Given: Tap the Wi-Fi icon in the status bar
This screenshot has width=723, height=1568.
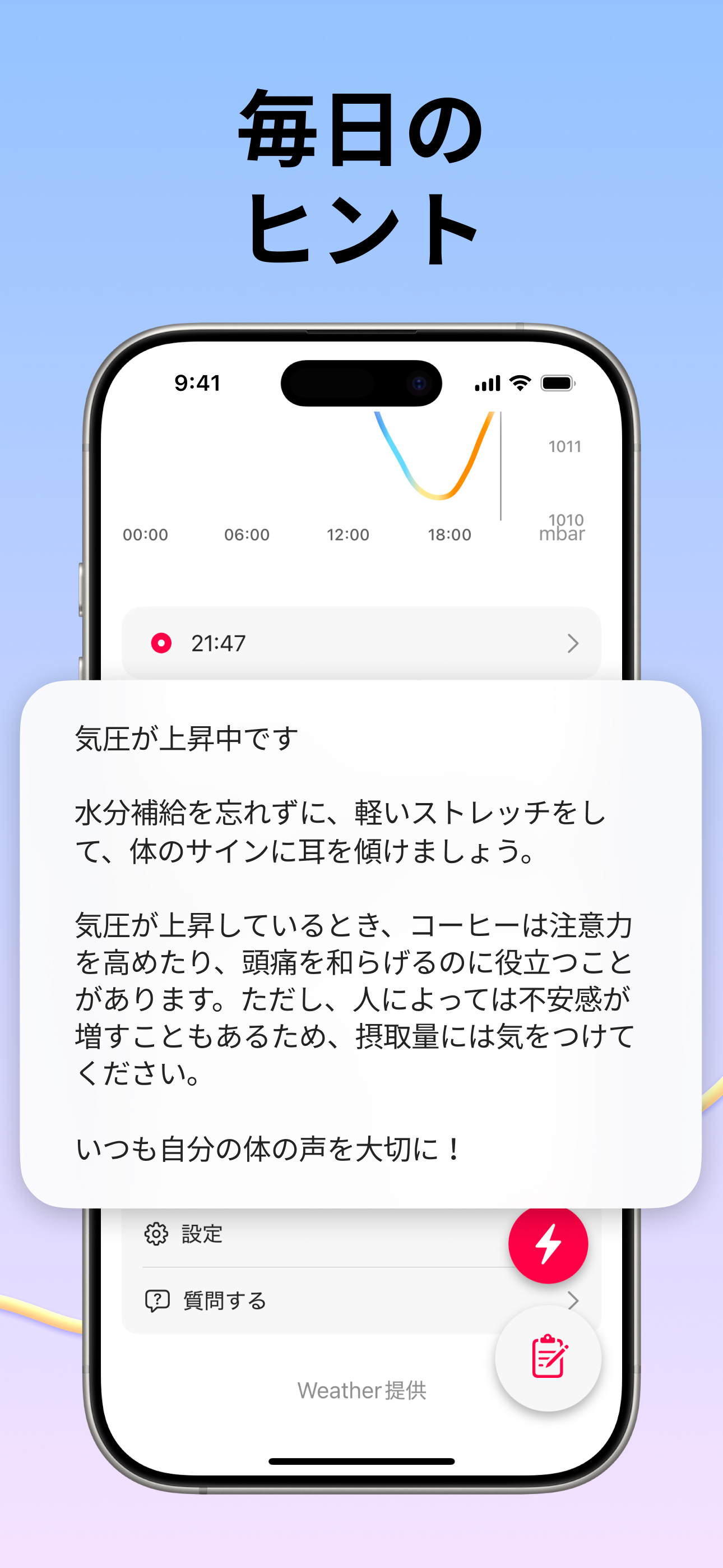Looking at the screenshot, I should 520,384.
